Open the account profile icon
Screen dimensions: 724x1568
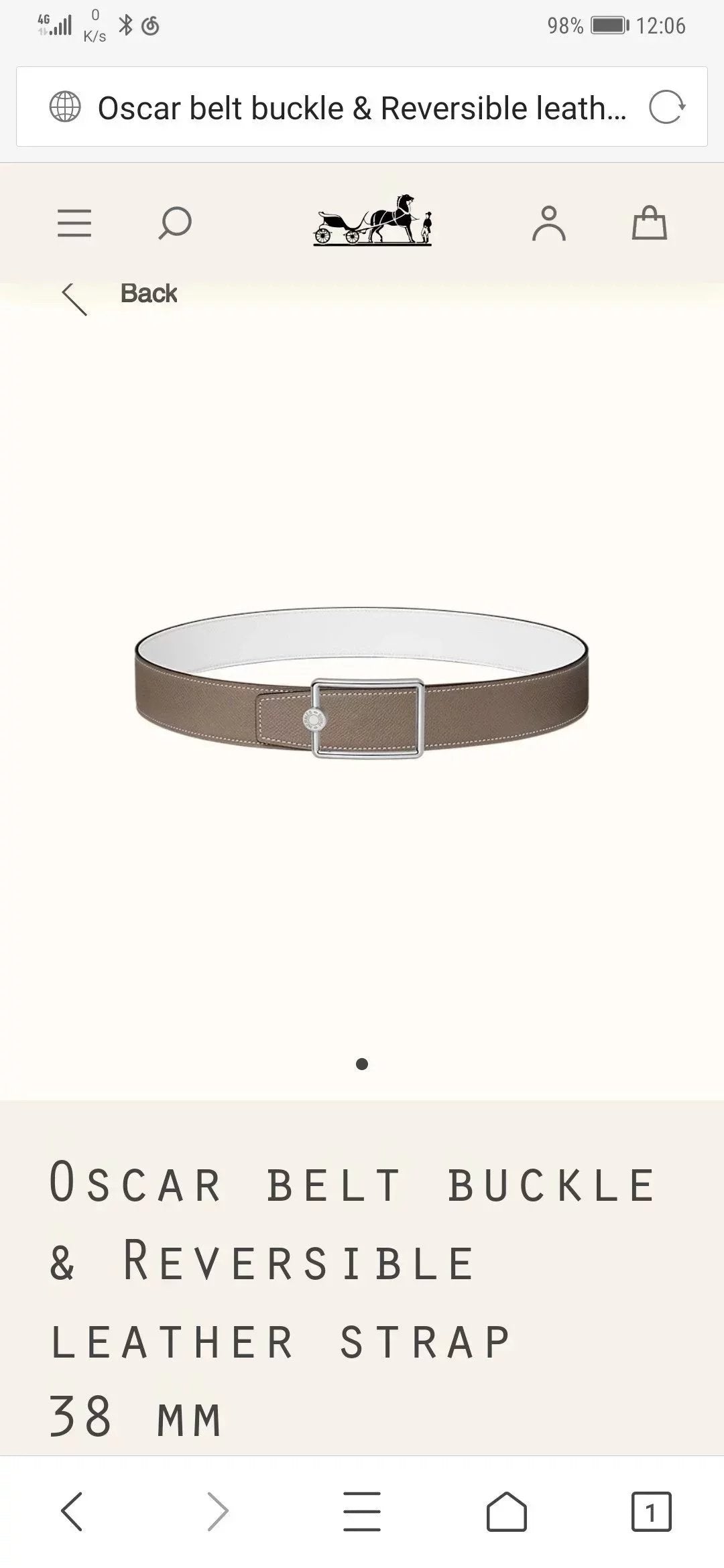pyautogui.click(x=549, y=223)
